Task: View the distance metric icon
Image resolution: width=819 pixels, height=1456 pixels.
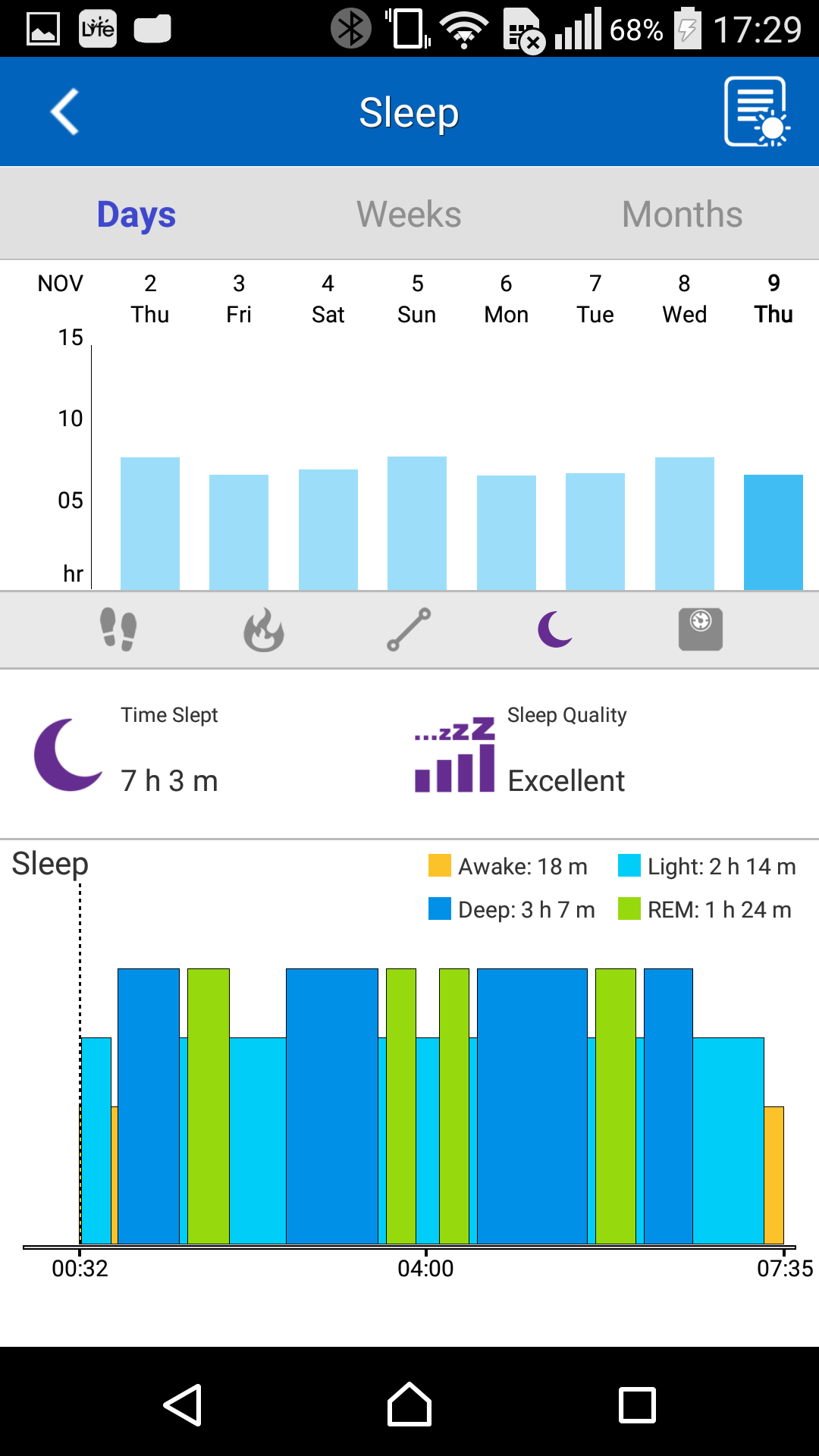Action: [409, 629]
